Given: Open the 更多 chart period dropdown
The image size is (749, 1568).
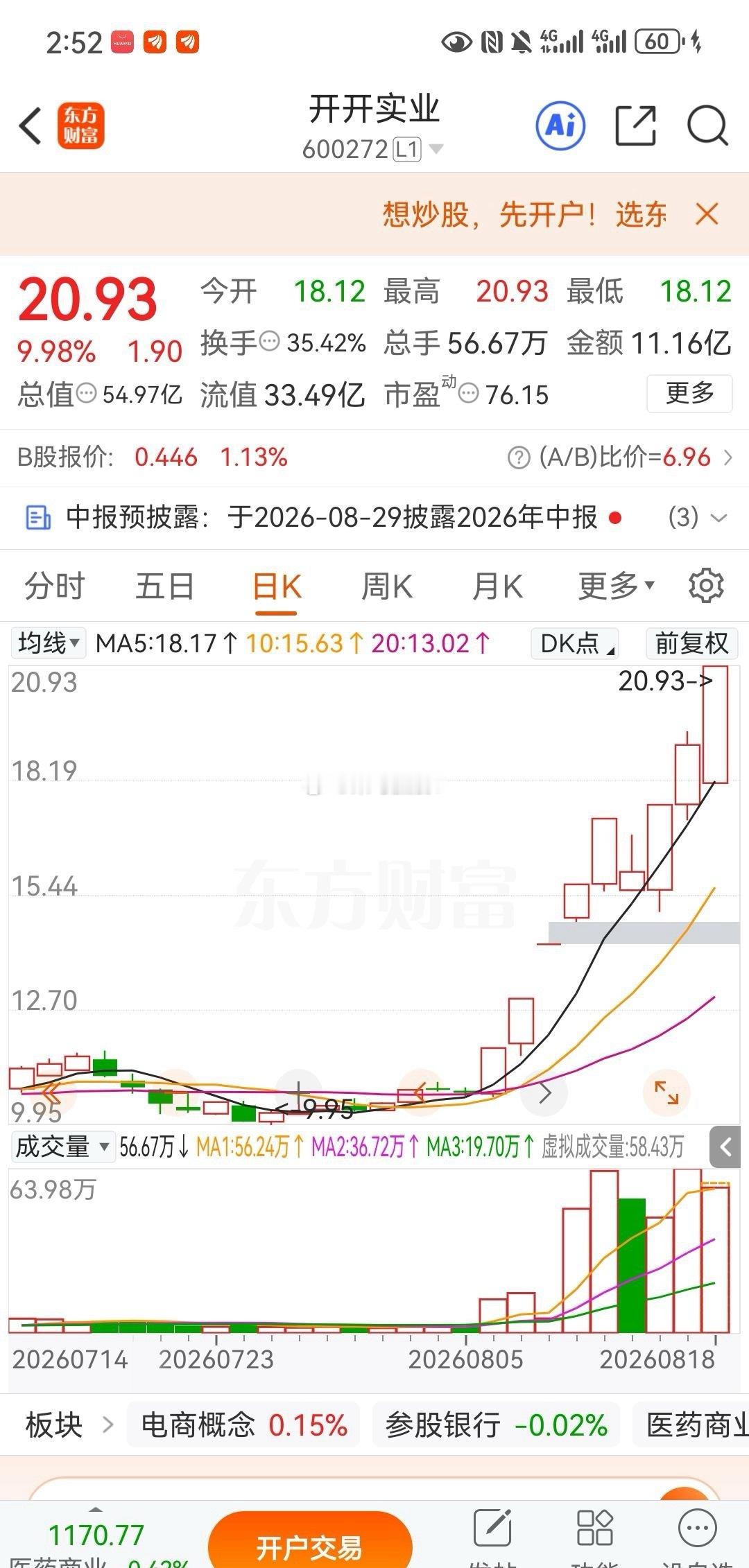Looking at the screenshot, I should [x=616, y=586].
